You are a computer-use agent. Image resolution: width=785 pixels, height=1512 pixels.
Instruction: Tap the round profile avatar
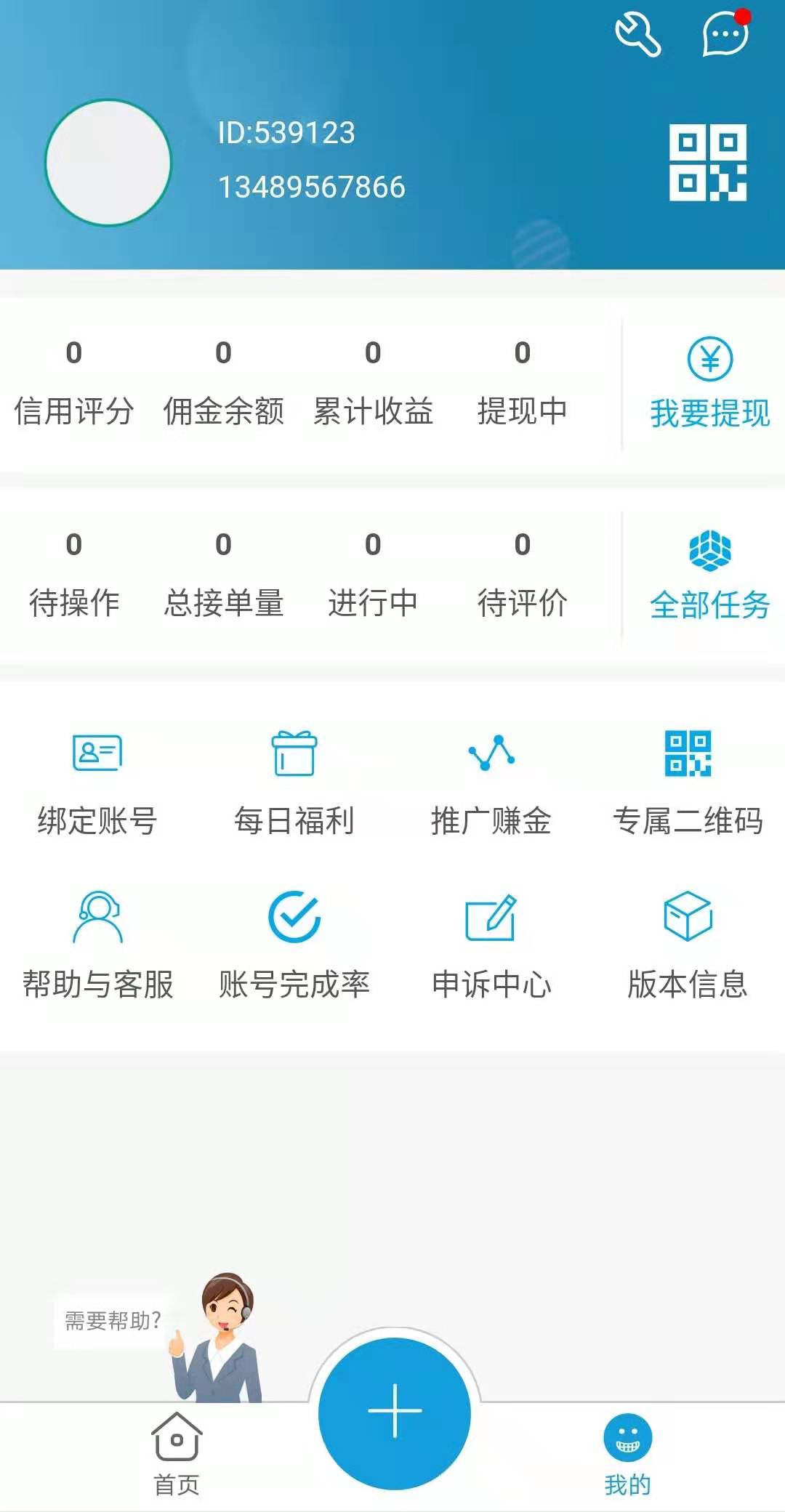click(108, 163)
